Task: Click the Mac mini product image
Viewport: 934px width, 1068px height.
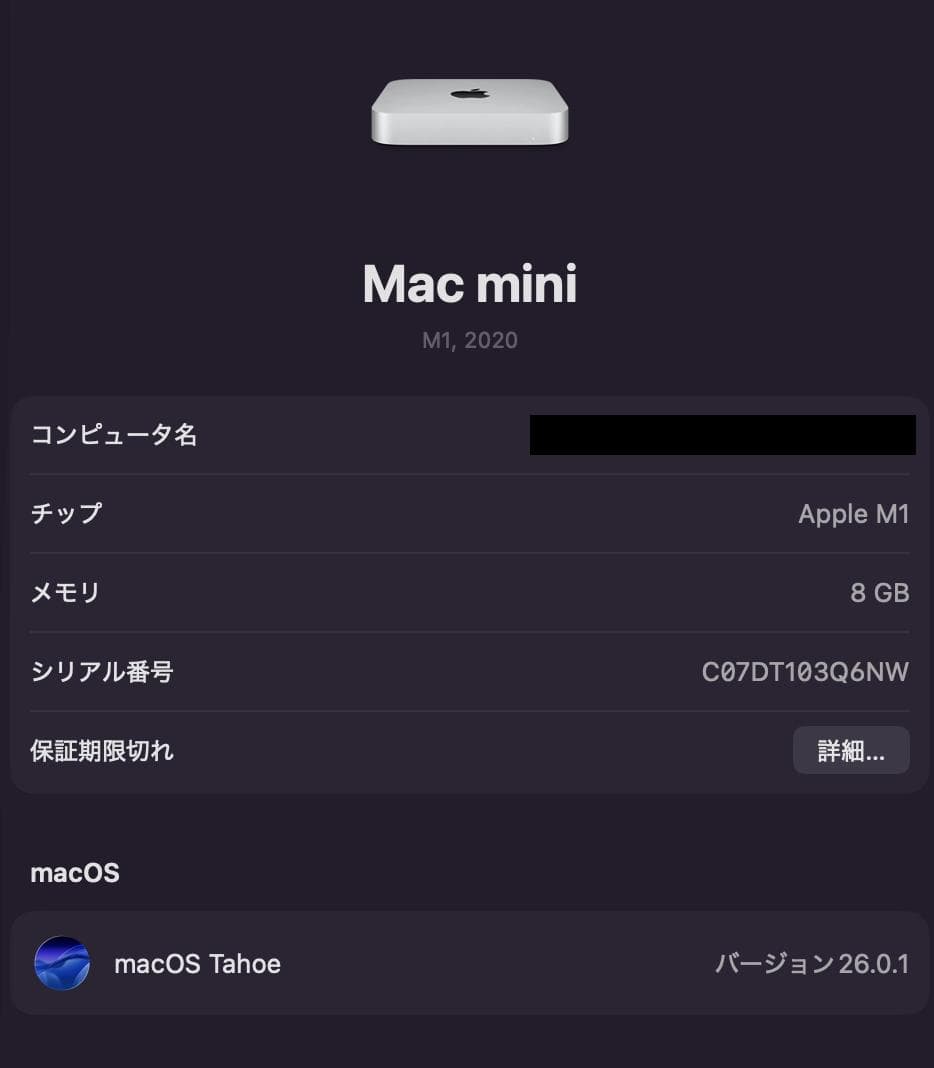Action: coord(469,110)
